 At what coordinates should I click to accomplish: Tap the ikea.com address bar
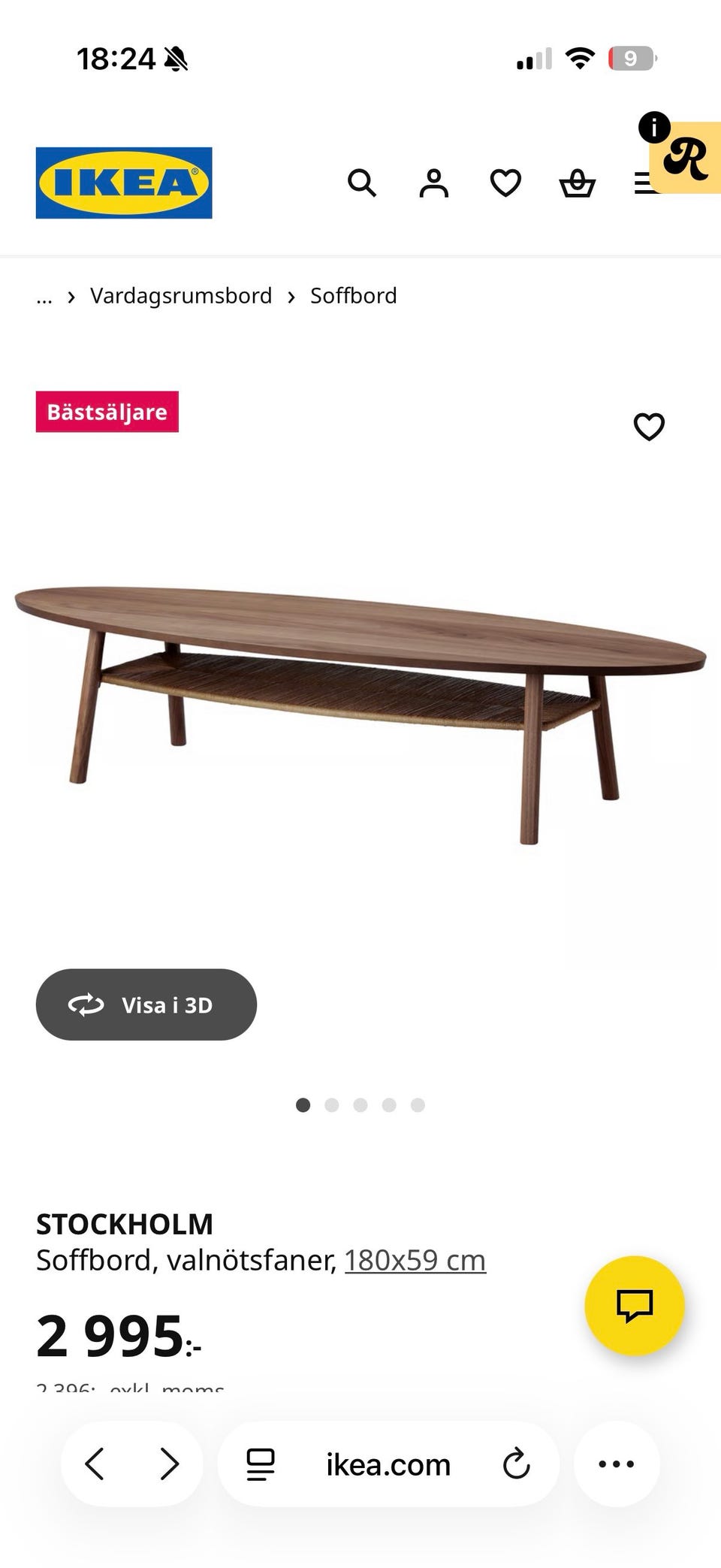click(388, 1464)
